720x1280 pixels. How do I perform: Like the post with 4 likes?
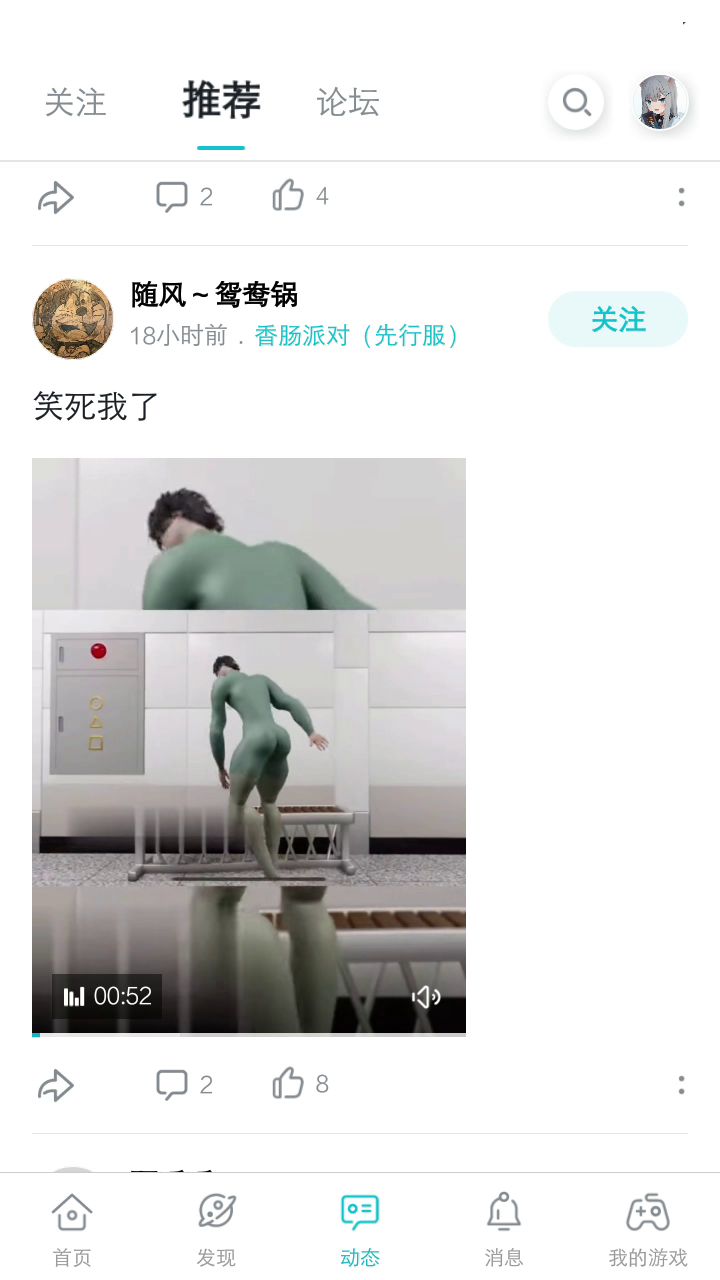pos(301,196)
